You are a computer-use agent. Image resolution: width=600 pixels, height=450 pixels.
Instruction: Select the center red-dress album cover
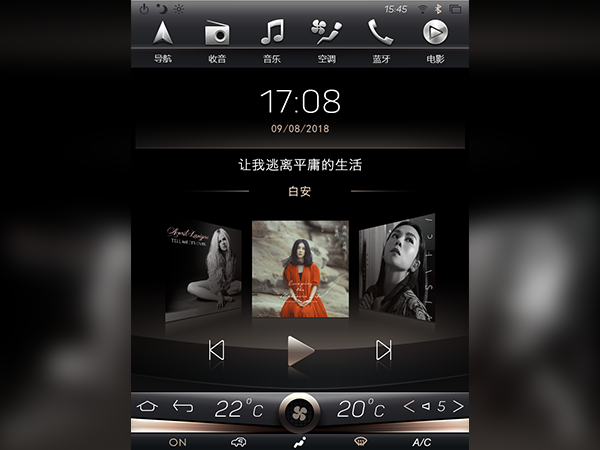[x=300, y=268]
